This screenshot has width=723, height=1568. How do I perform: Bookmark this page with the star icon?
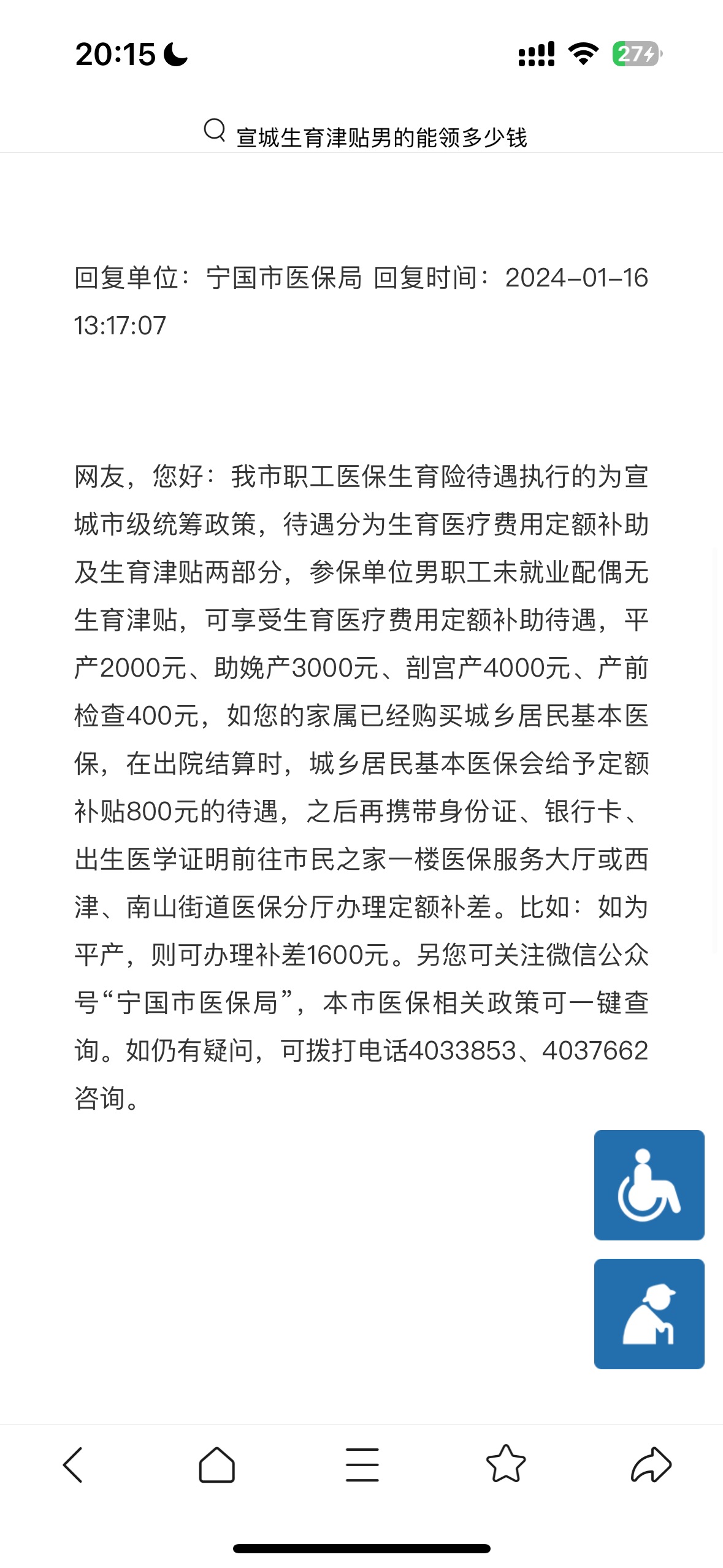click(506, 1464)
